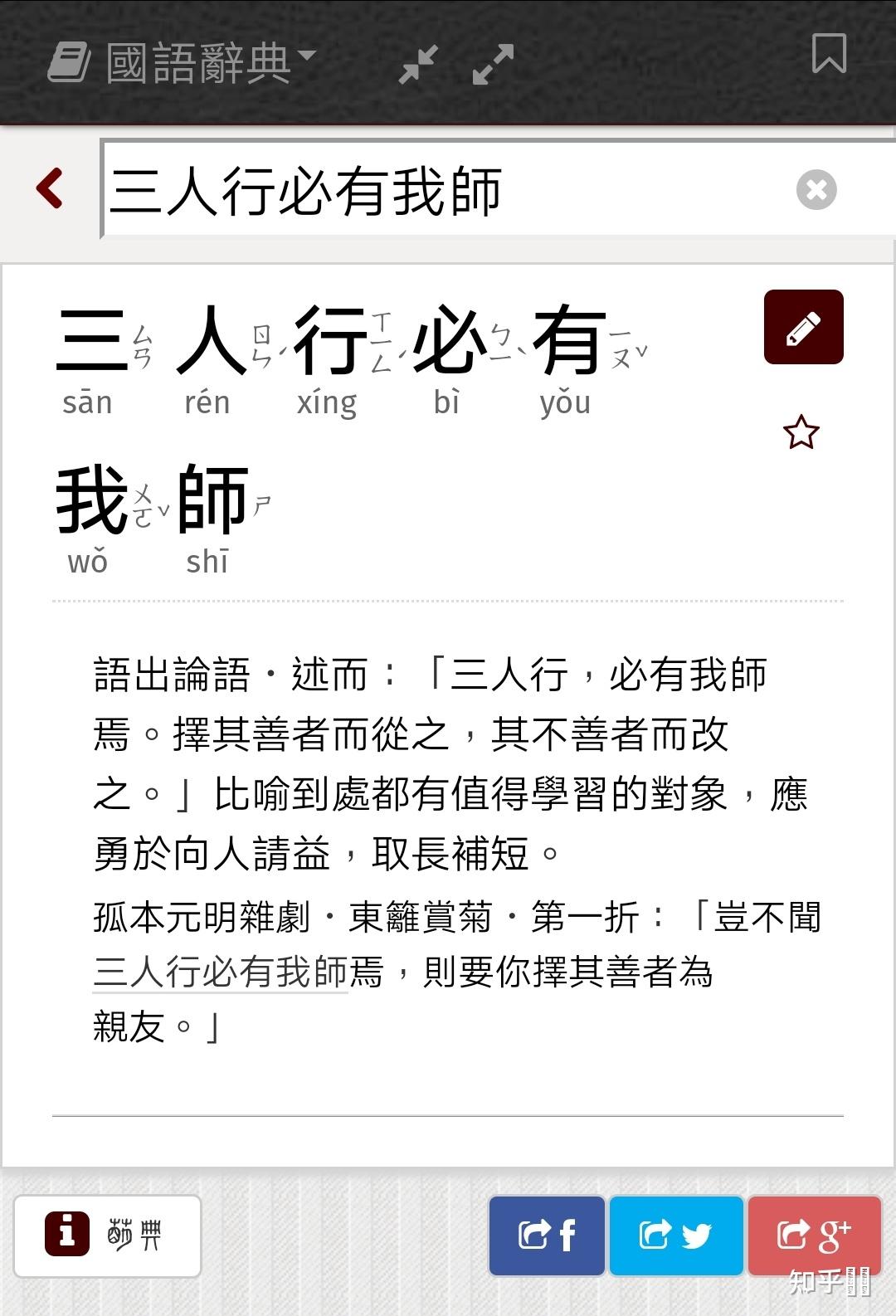The height and width of the screenshot is (1316, 896).
Task: Open the 萌典 info button
Action: click(107, 1235)
